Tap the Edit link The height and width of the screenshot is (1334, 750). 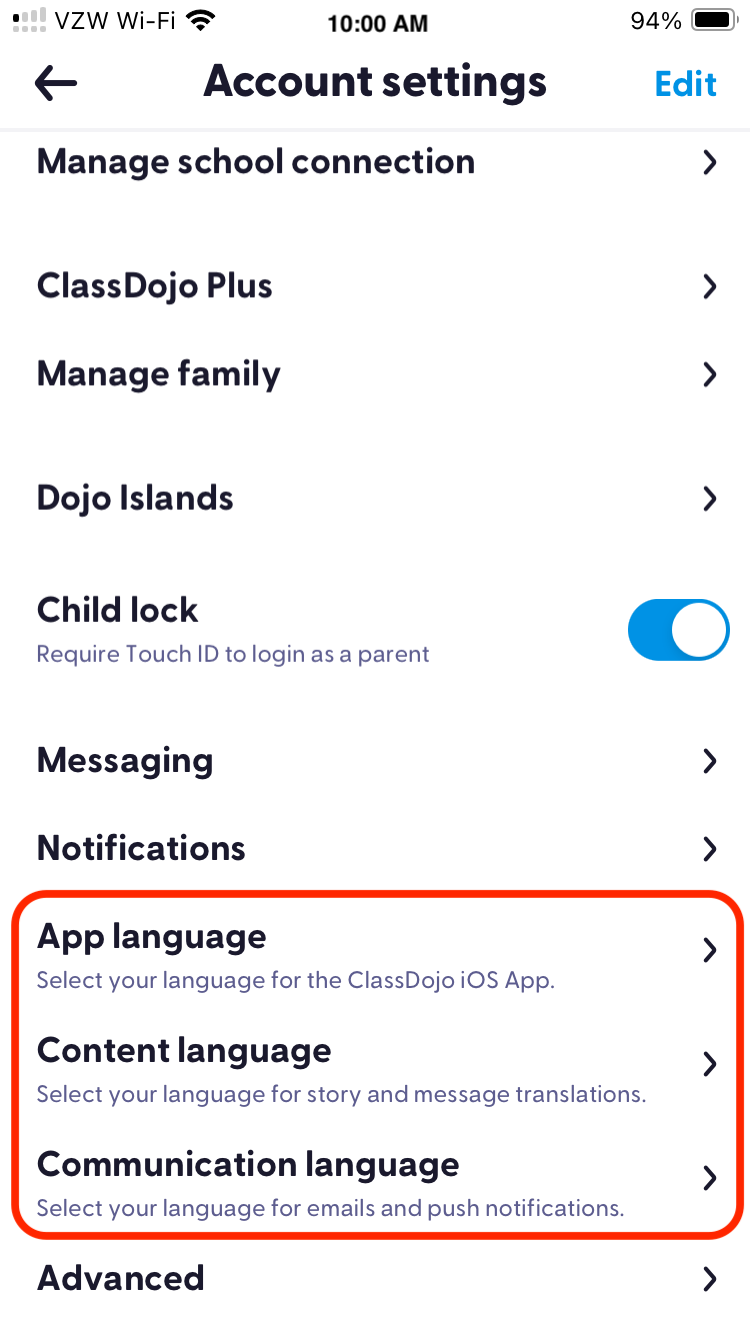coord(685,84)
